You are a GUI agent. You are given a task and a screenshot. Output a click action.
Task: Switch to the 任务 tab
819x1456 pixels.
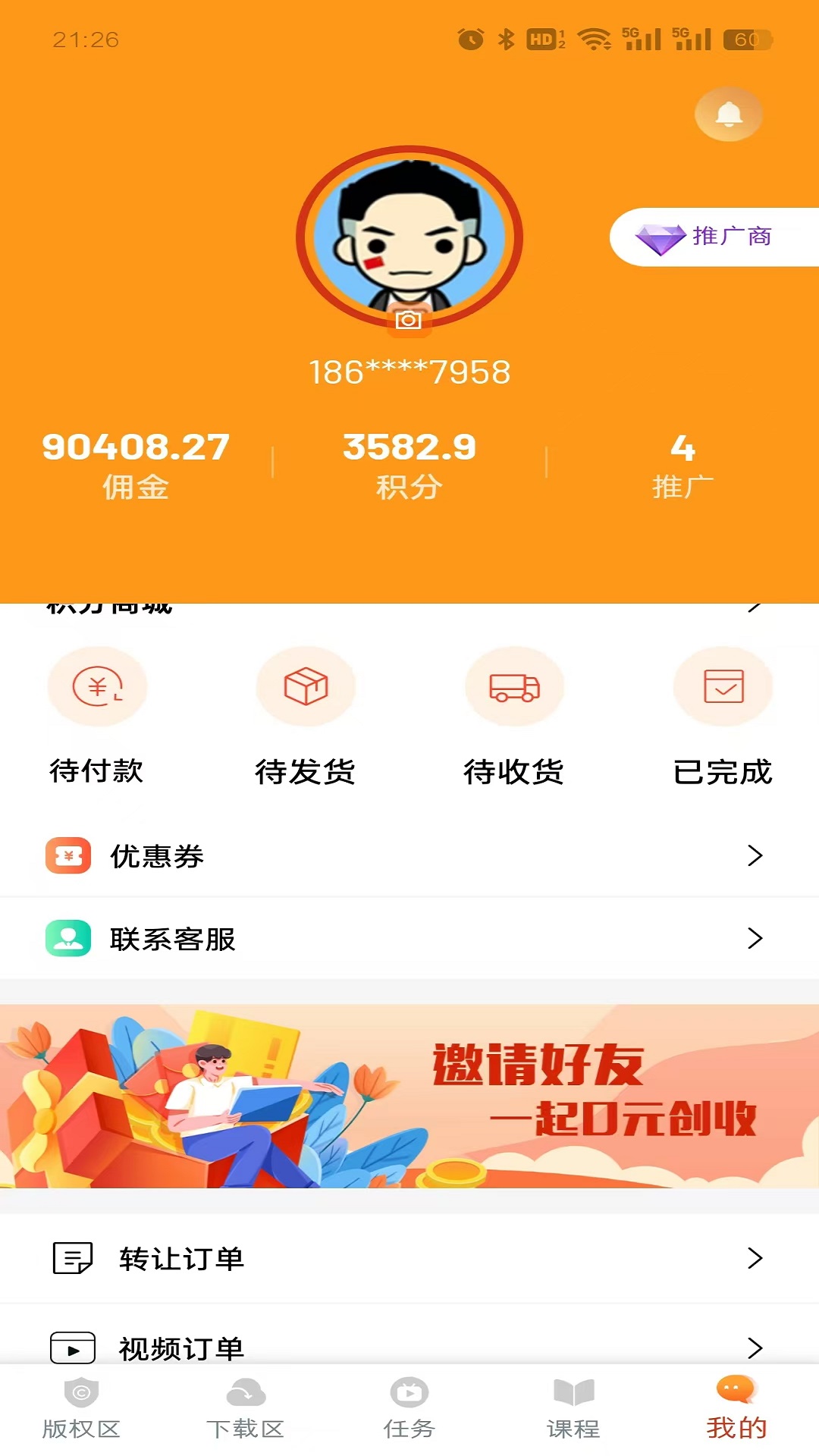click(409, 1409)
